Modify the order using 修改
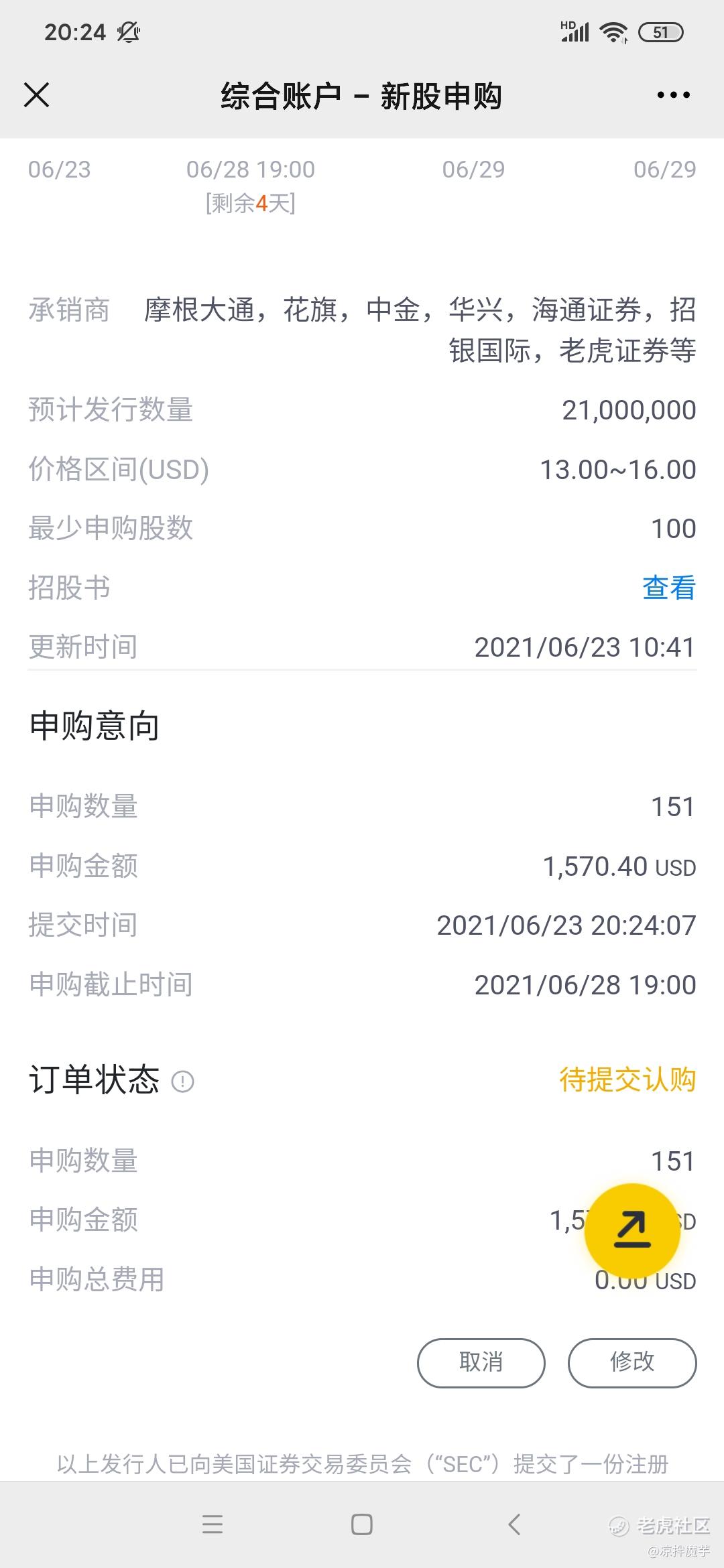The width and height of the screenshot is (724, 1568). (x=632, y=1363)
